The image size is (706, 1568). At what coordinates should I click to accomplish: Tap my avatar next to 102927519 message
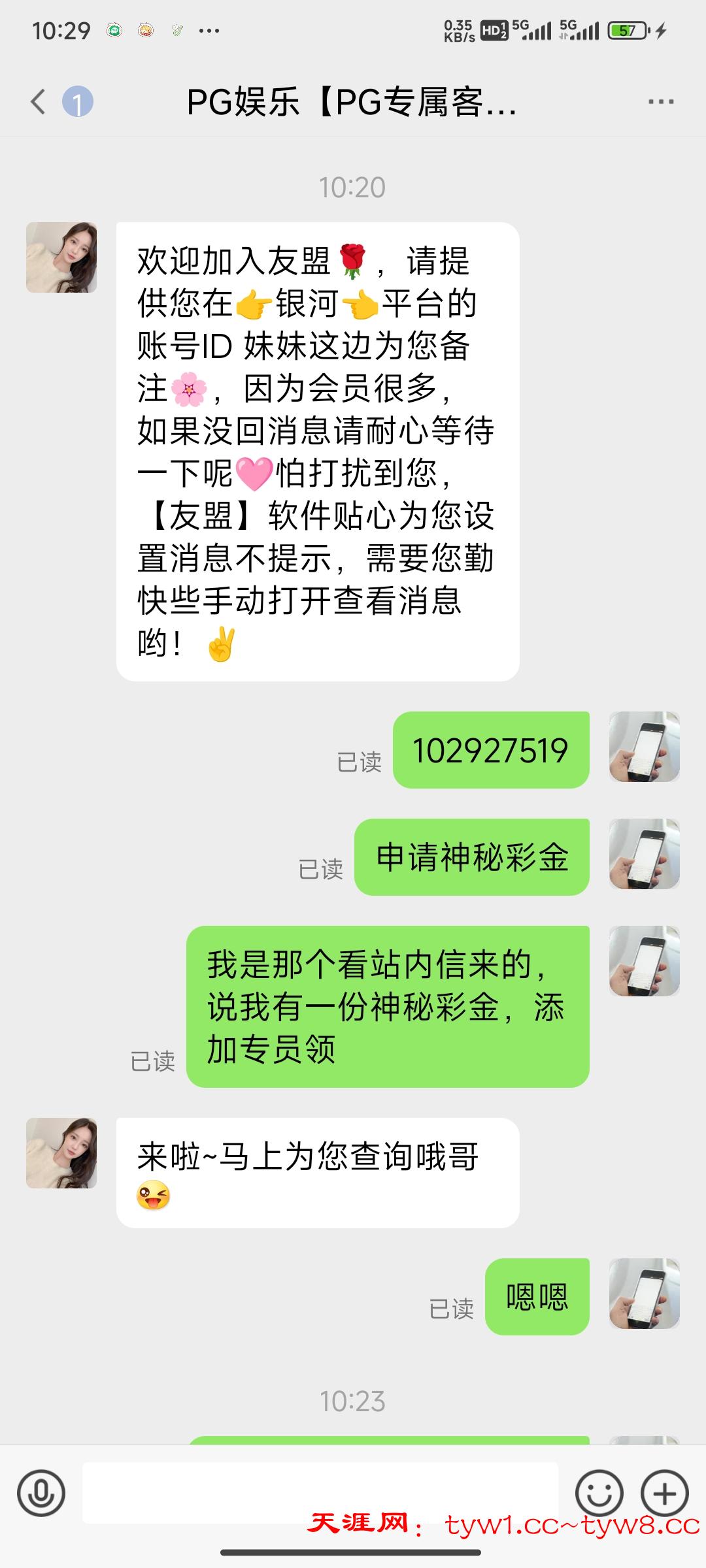click(644, 747)
